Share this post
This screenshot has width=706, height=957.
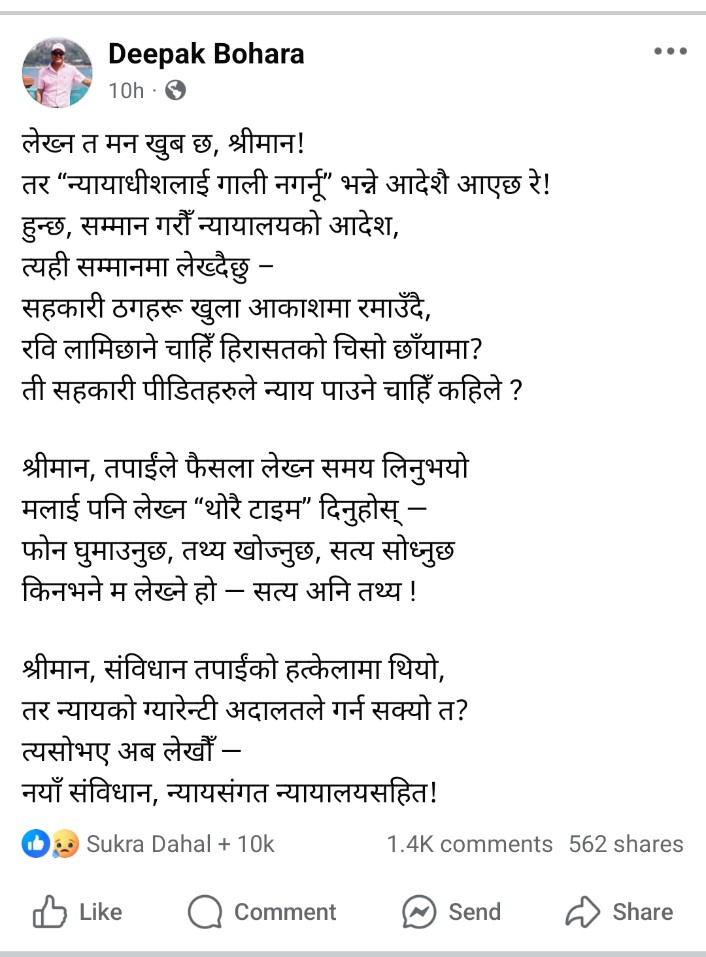point(619,911)
